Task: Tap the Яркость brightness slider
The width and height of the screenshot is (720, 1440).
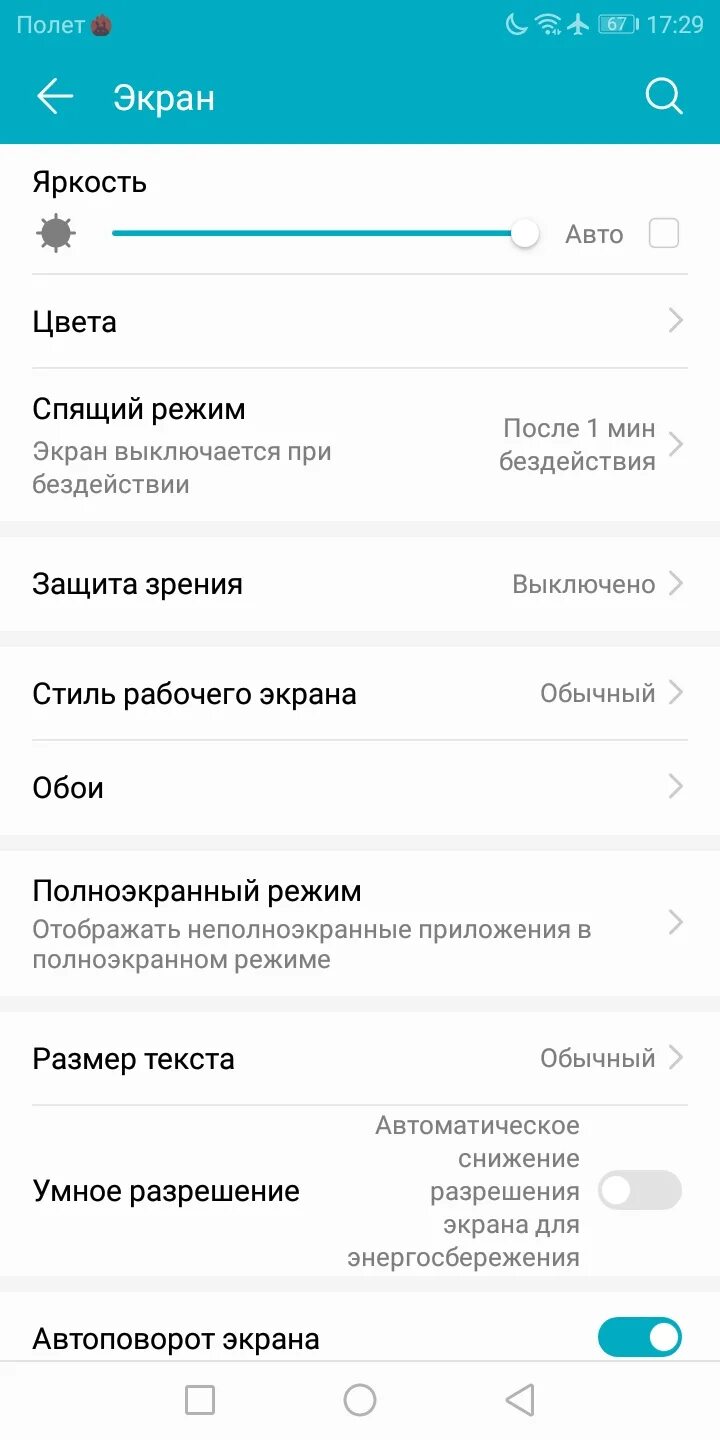Action: coord(320,234)
